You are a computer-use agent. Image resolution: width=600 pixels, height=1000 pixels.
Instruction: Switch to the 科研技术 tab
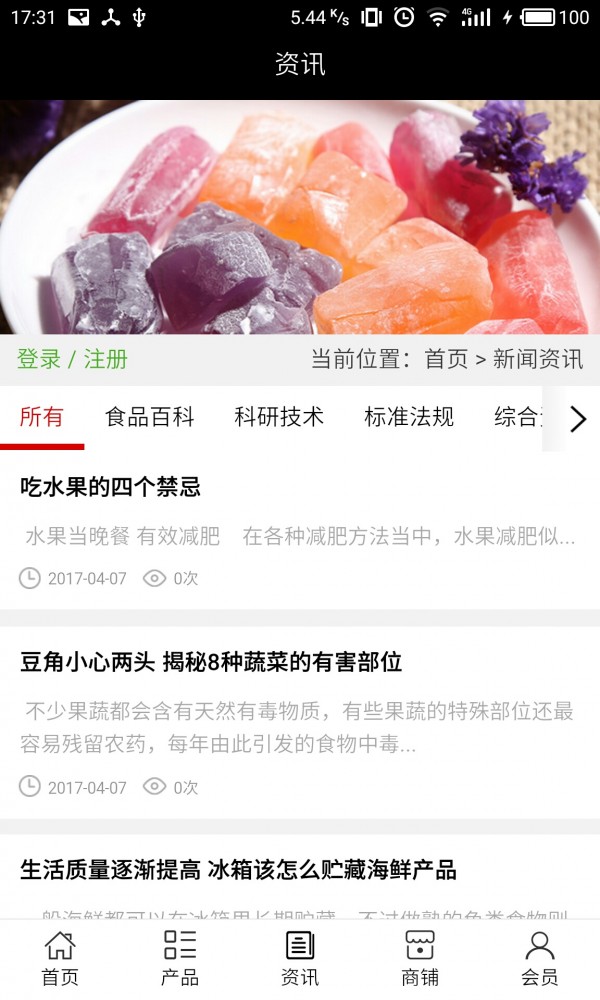coord(279,418)
